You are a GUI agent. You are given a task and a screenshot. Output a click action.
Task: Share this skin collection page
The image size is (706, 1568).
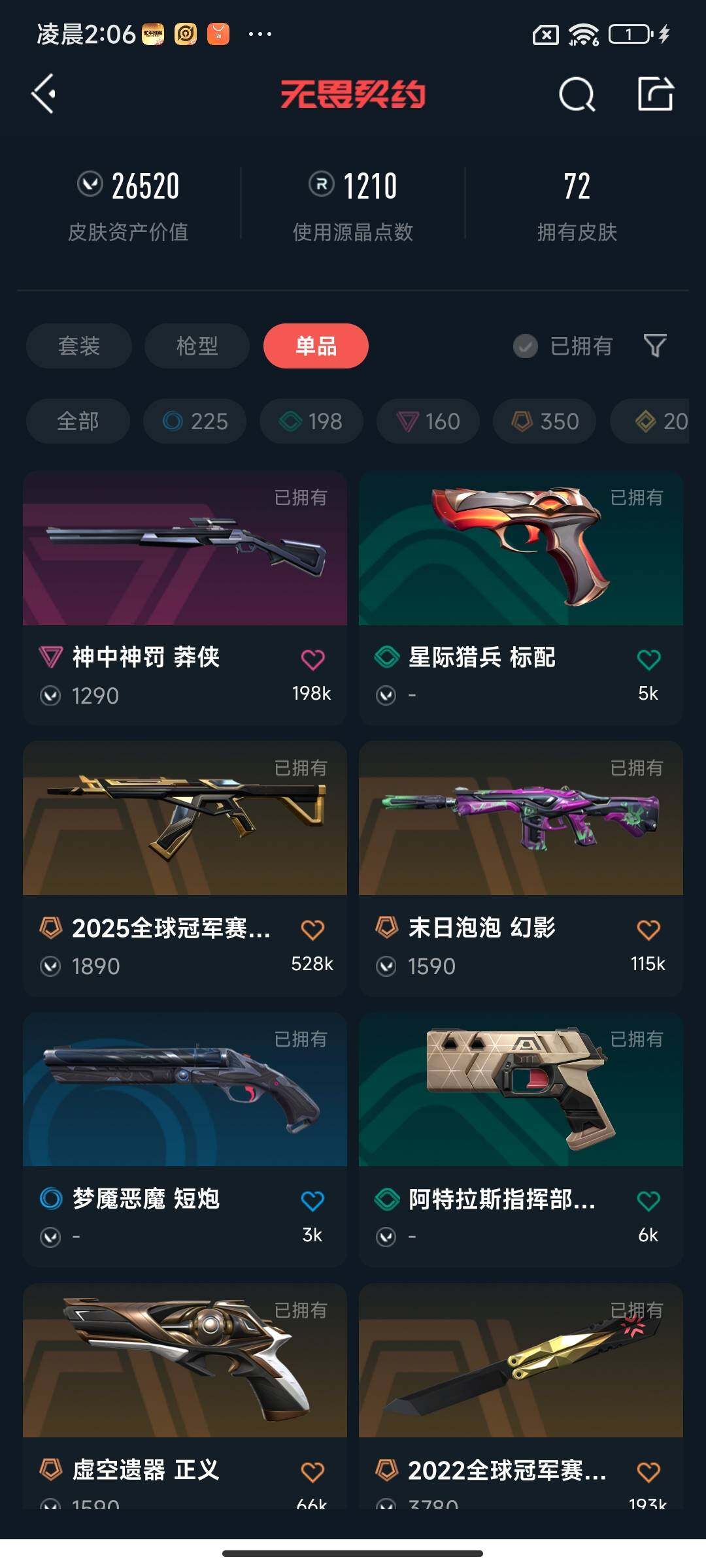(656, 94)
